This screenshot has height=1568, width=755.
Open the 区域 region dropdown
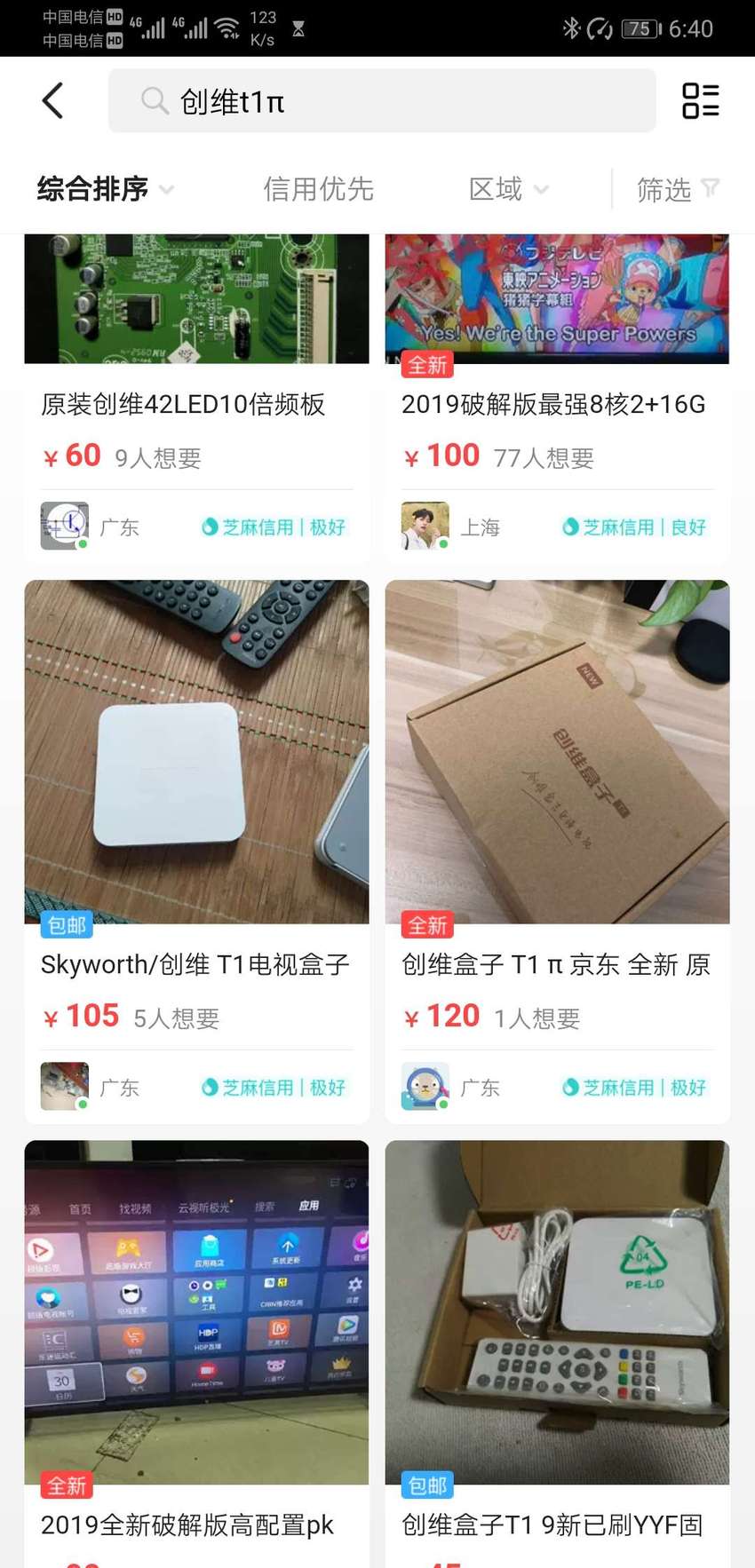pyautogui.click(x=509, y=189)
